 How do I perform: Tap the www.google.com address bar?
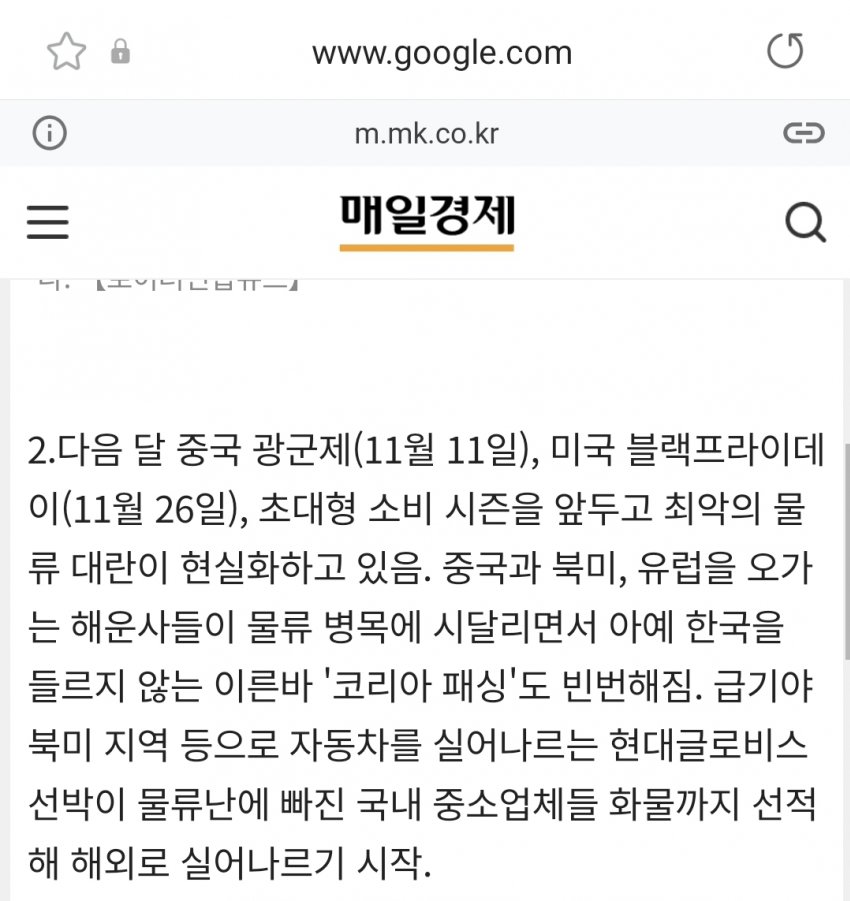pyautogui.click(x=441, y=52)
